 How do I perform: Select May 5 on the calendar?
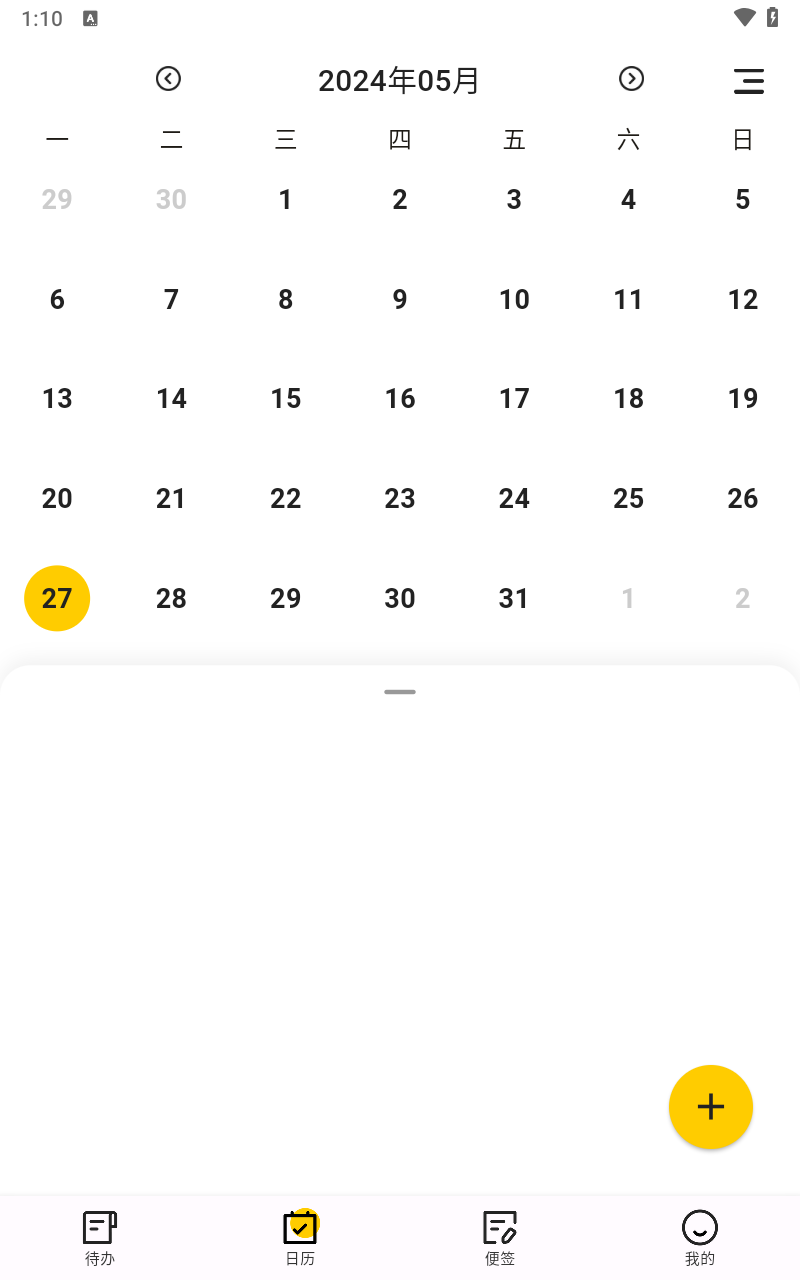tap(743, 200)
